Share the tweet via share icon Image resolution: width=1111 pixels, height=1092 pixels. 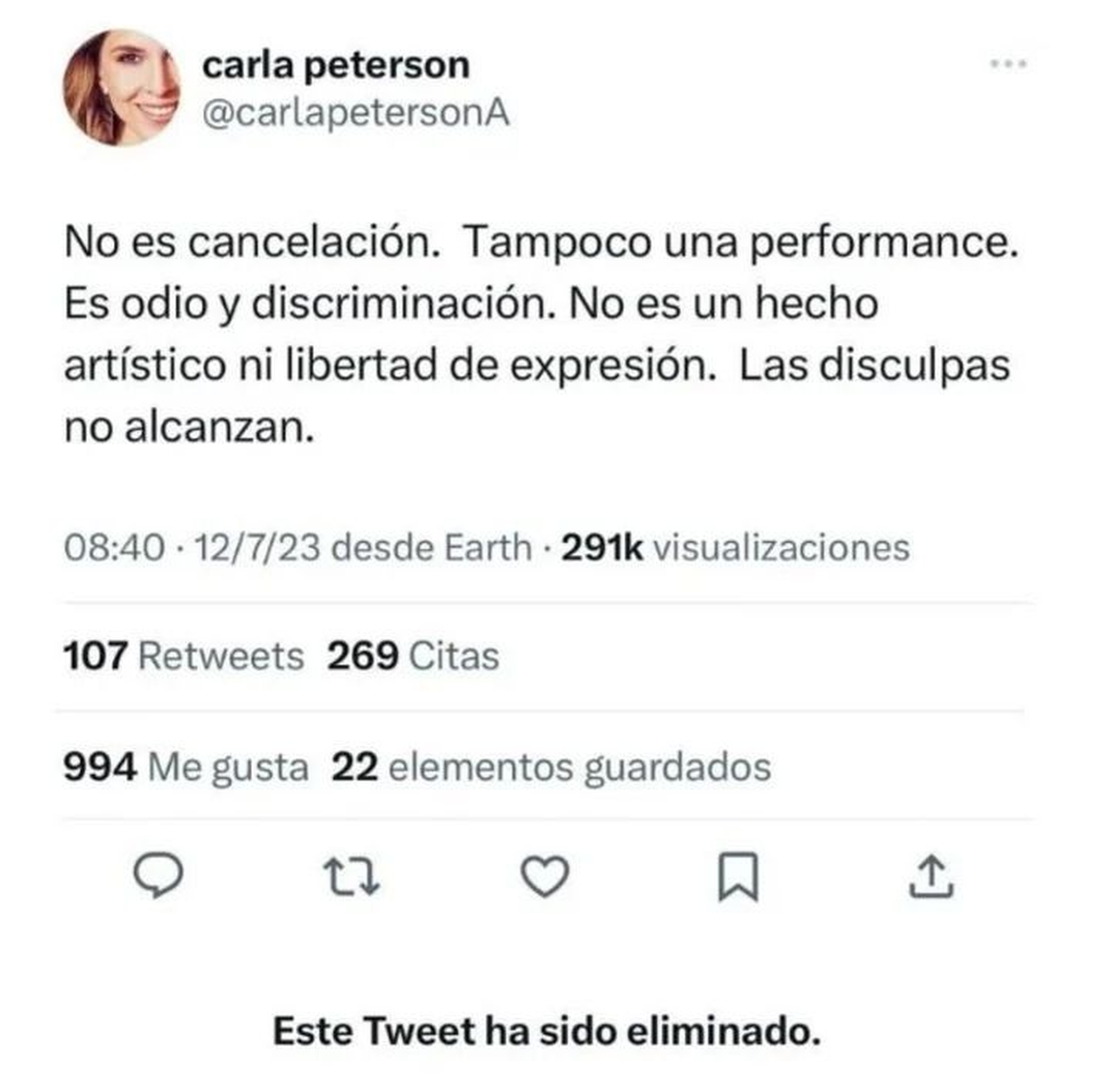(x=930, y=876)
